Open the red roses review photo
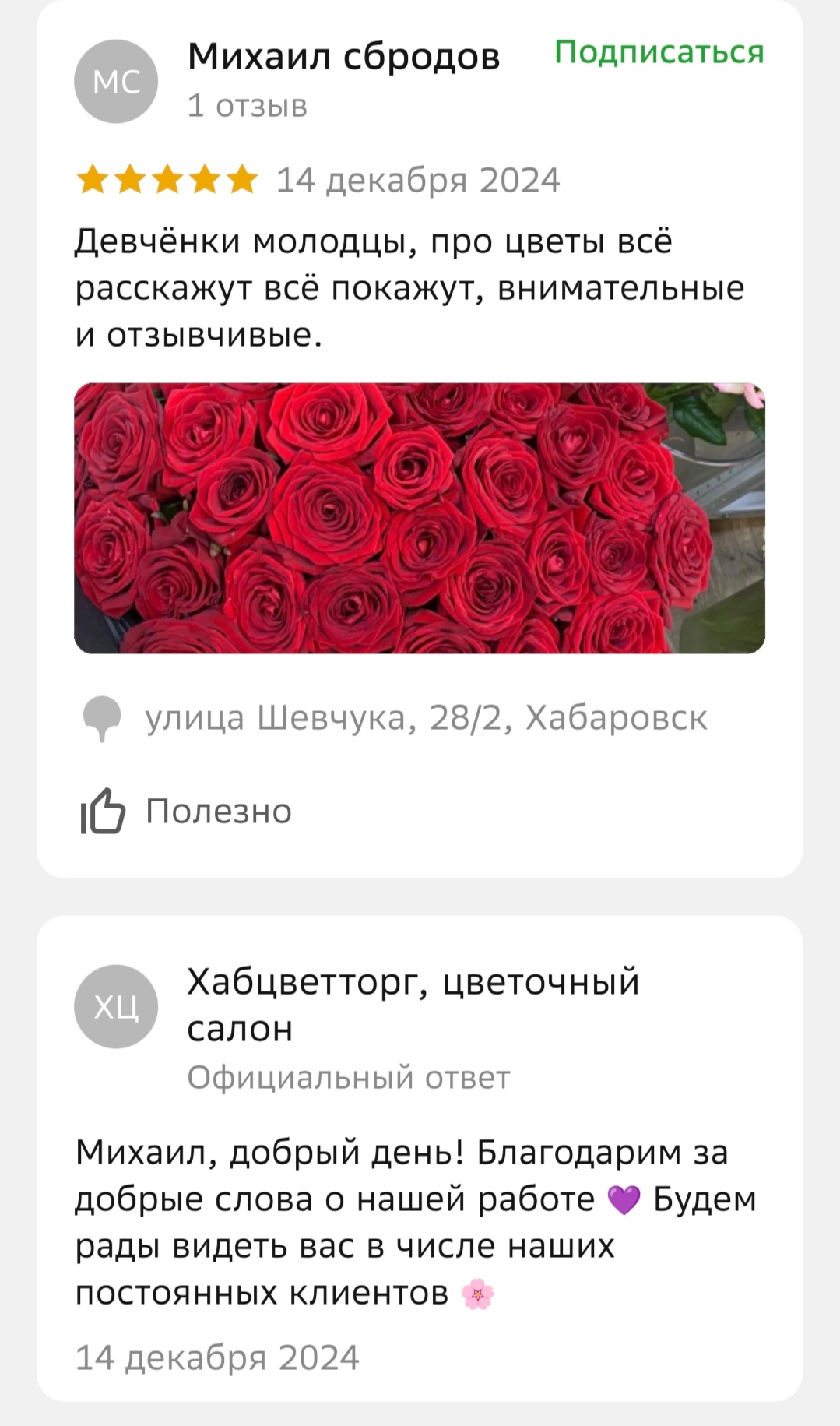The width and height of the screenshot is (840, 1426). click(419, 518)
